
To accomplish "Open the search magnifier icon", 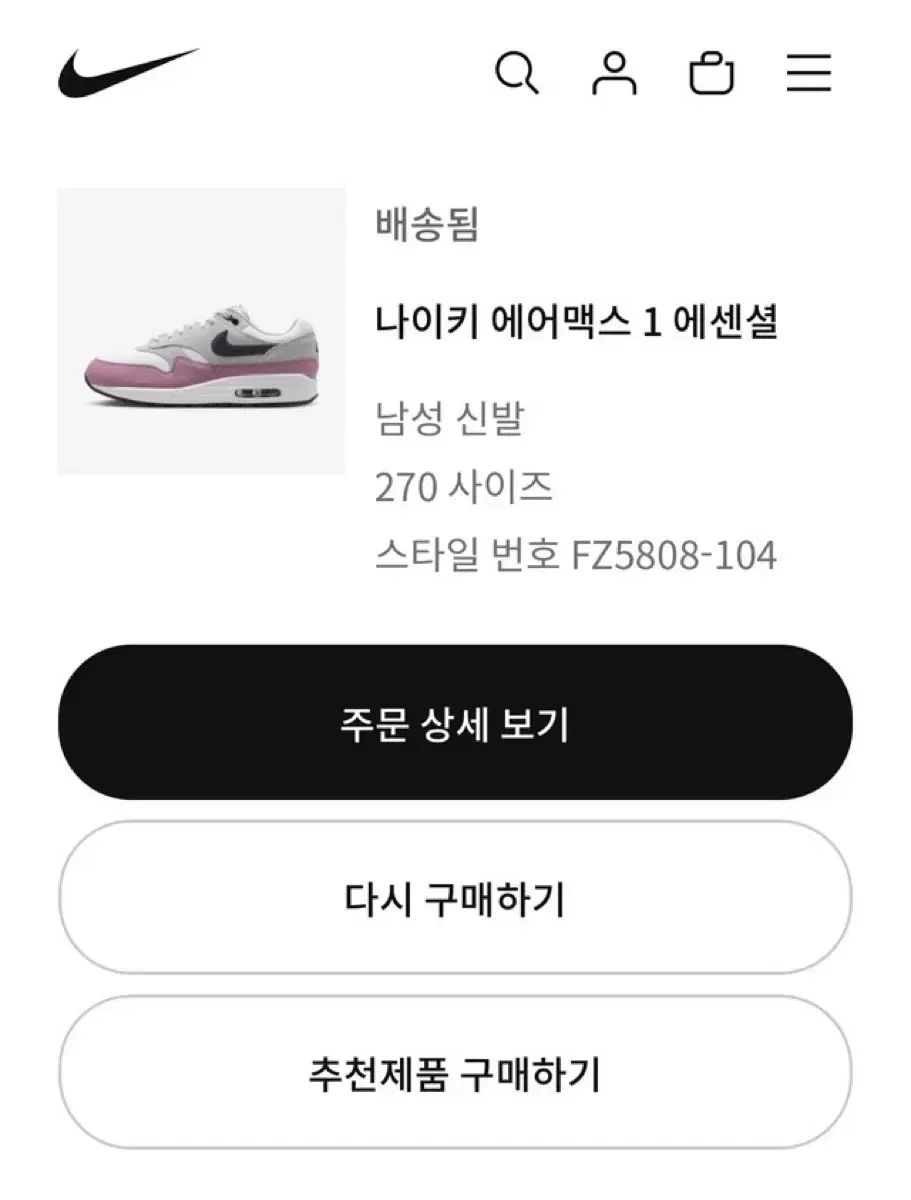I will [x=517, y=74].
